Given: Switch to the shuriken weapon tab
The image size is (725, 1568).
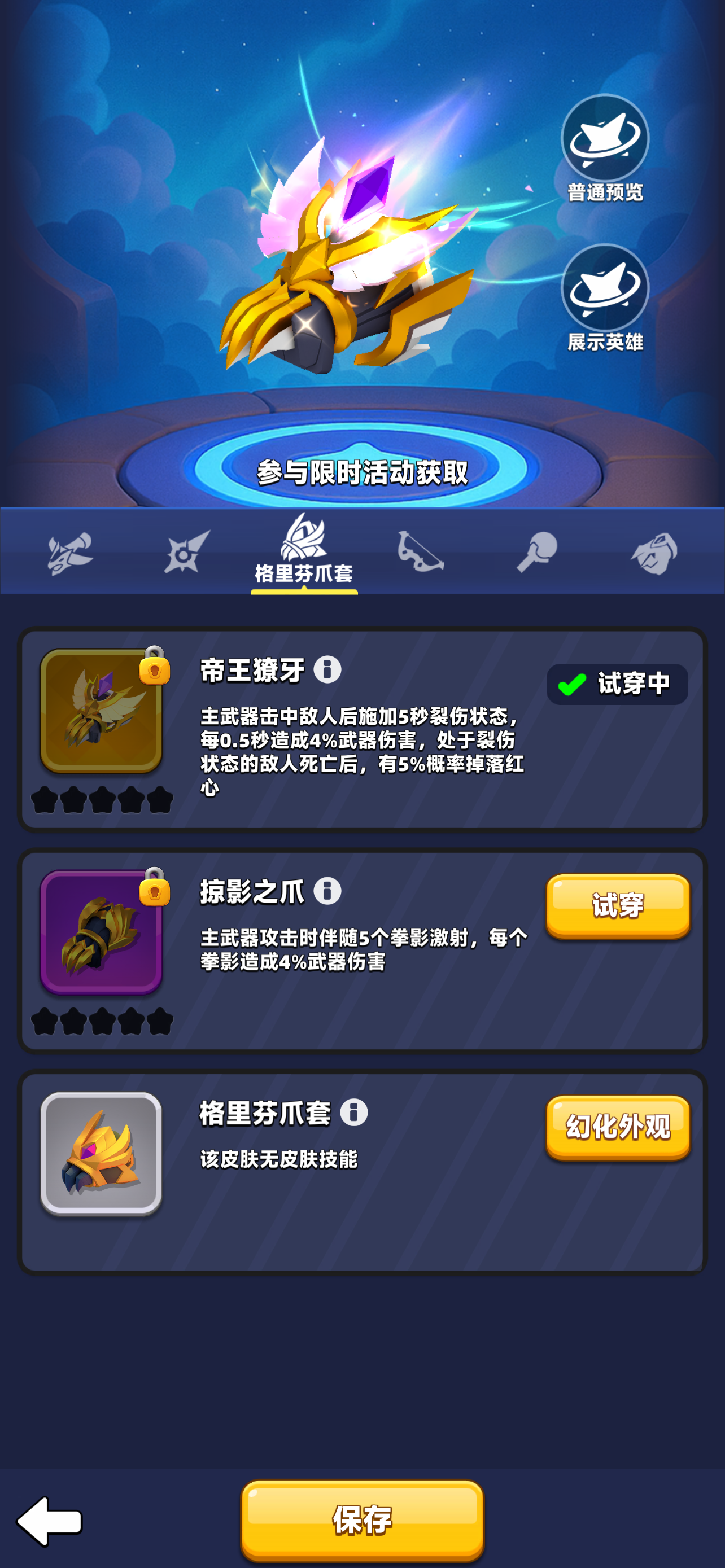Looking at the screenshot, I should (x=187, y=551).
